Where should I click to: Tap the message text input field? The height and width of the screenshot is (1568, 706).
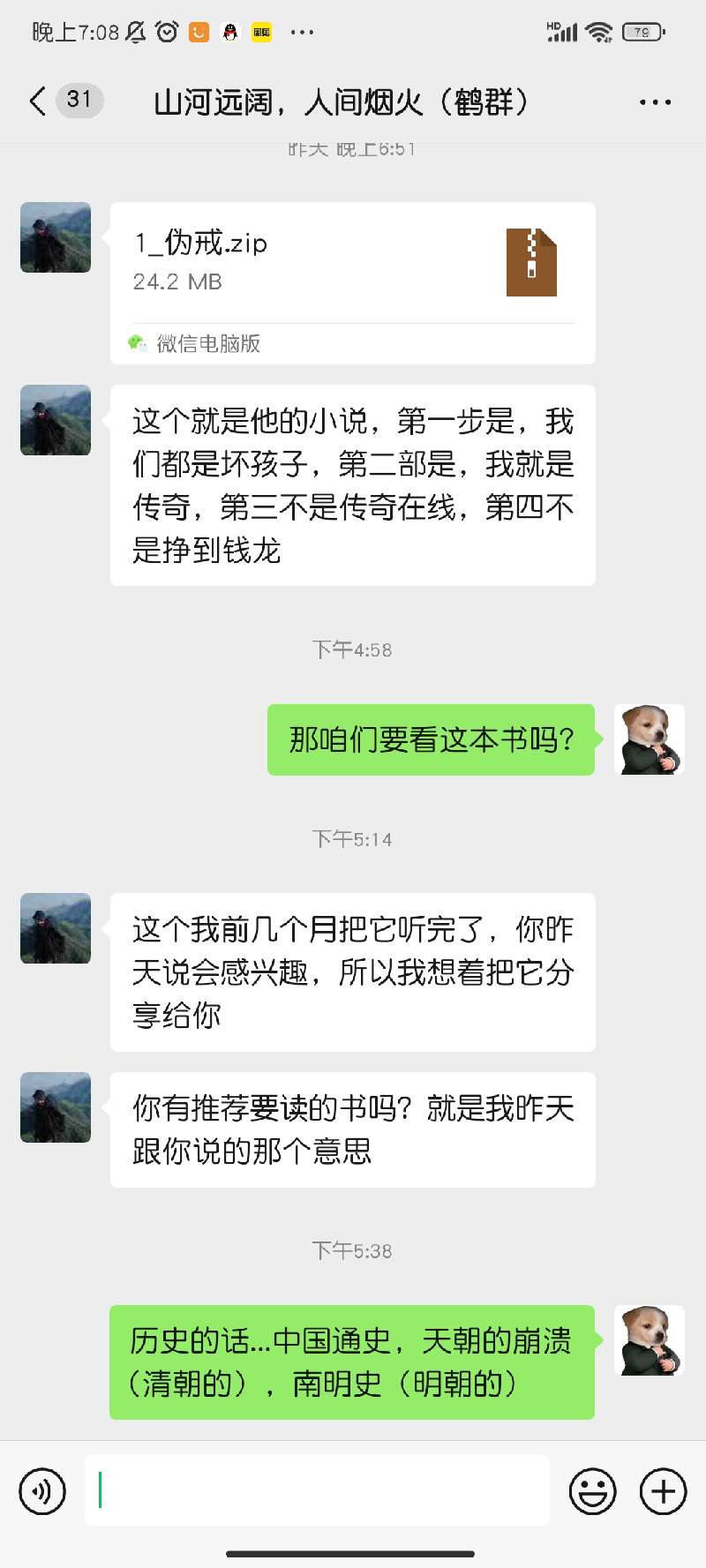tap(318, 1491)
